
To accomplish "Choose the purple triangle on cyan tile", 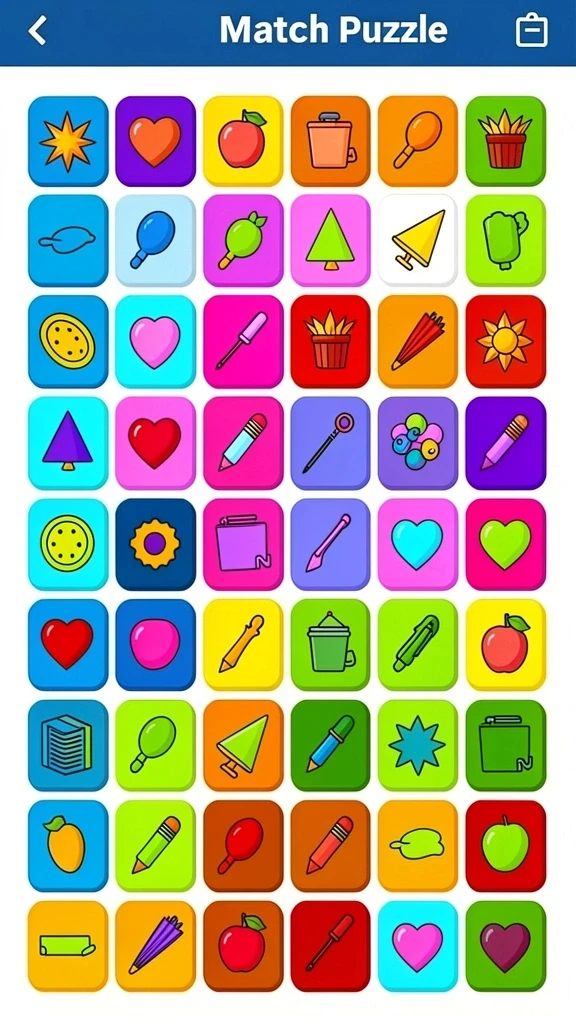I will coord(68,443).
